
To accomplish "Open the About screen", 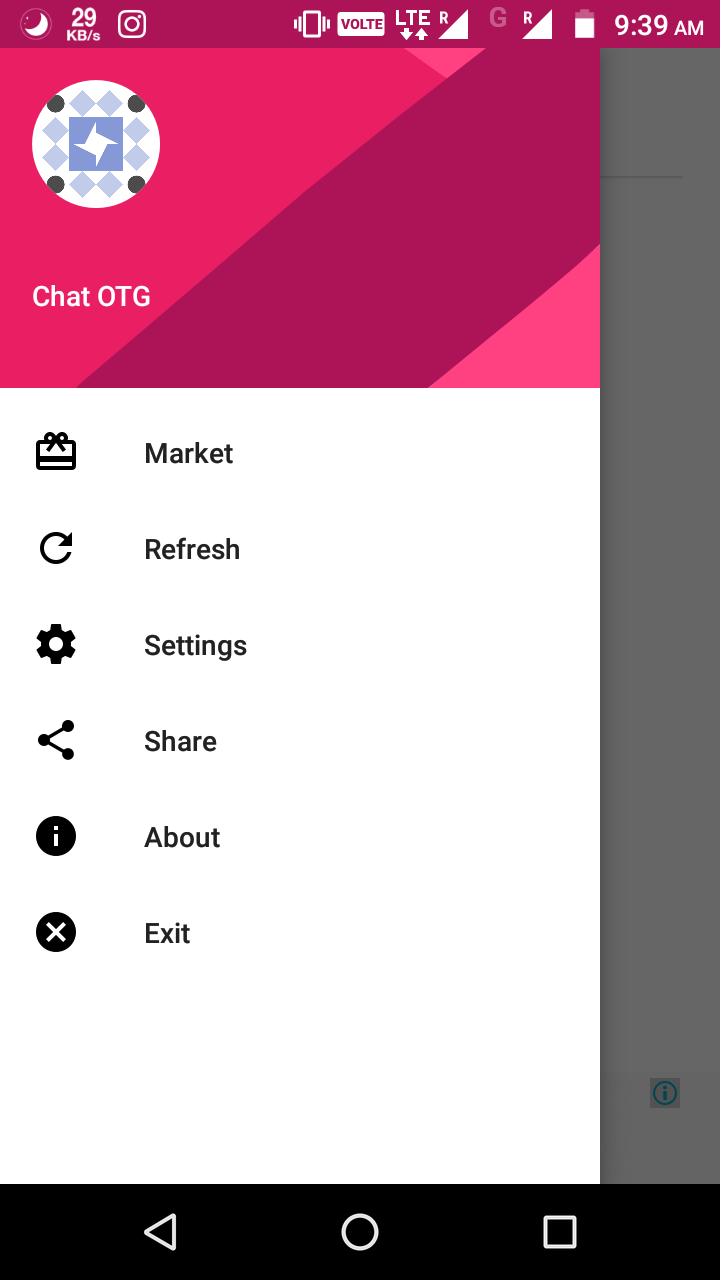I will (x=181, y=837).
